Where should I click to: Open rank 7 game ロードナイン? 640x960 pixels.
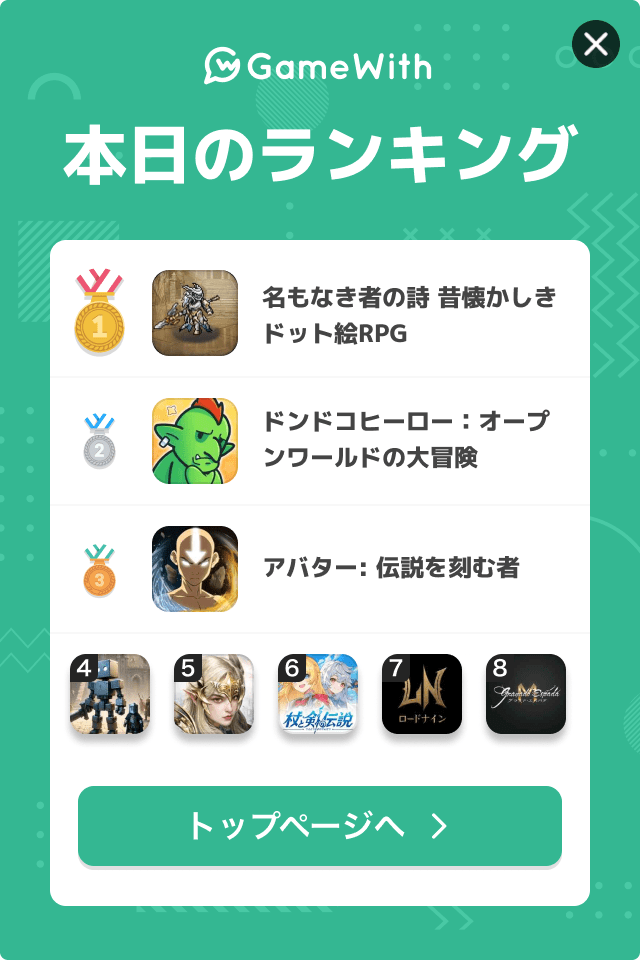point(422,694)
